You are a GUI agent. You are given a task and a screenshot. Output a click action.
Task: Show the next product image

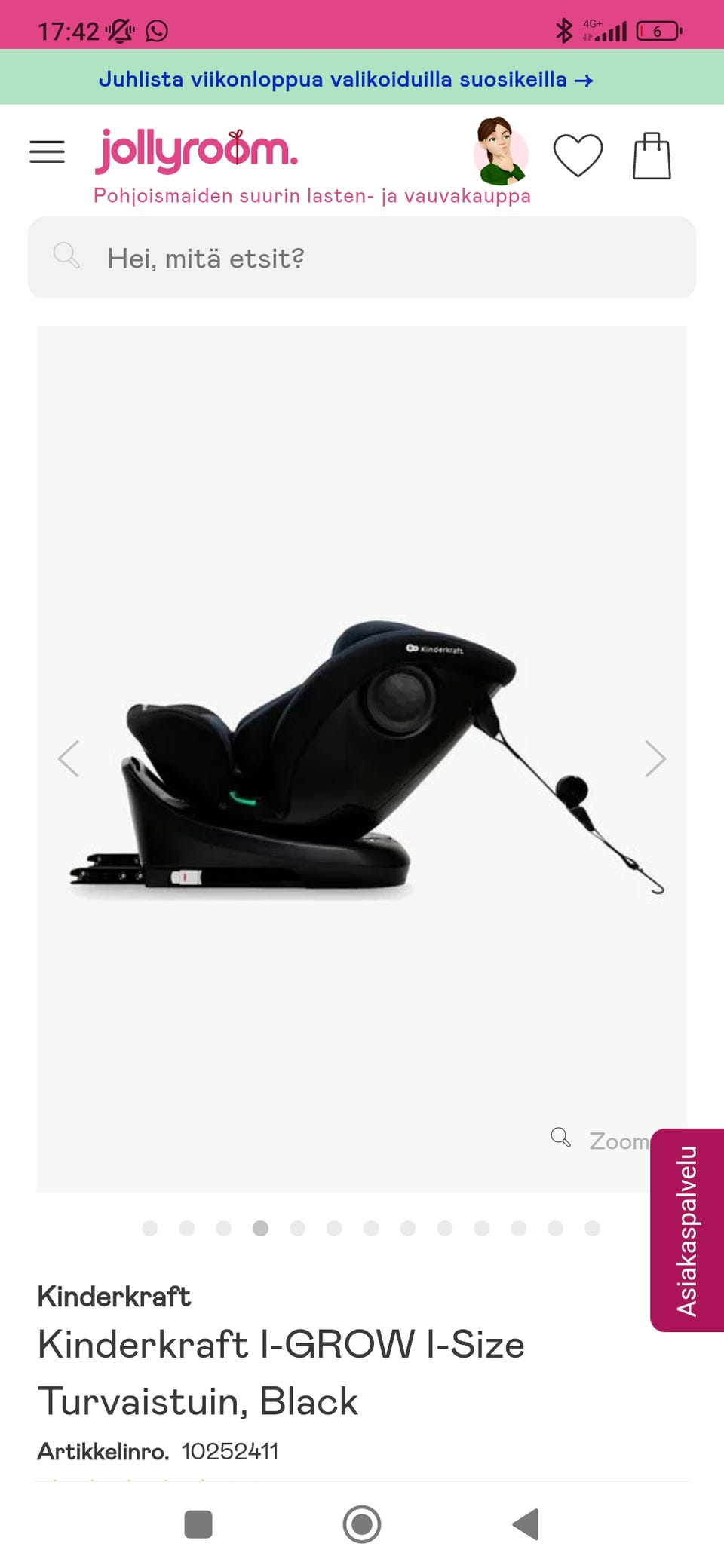pos(655,758)
